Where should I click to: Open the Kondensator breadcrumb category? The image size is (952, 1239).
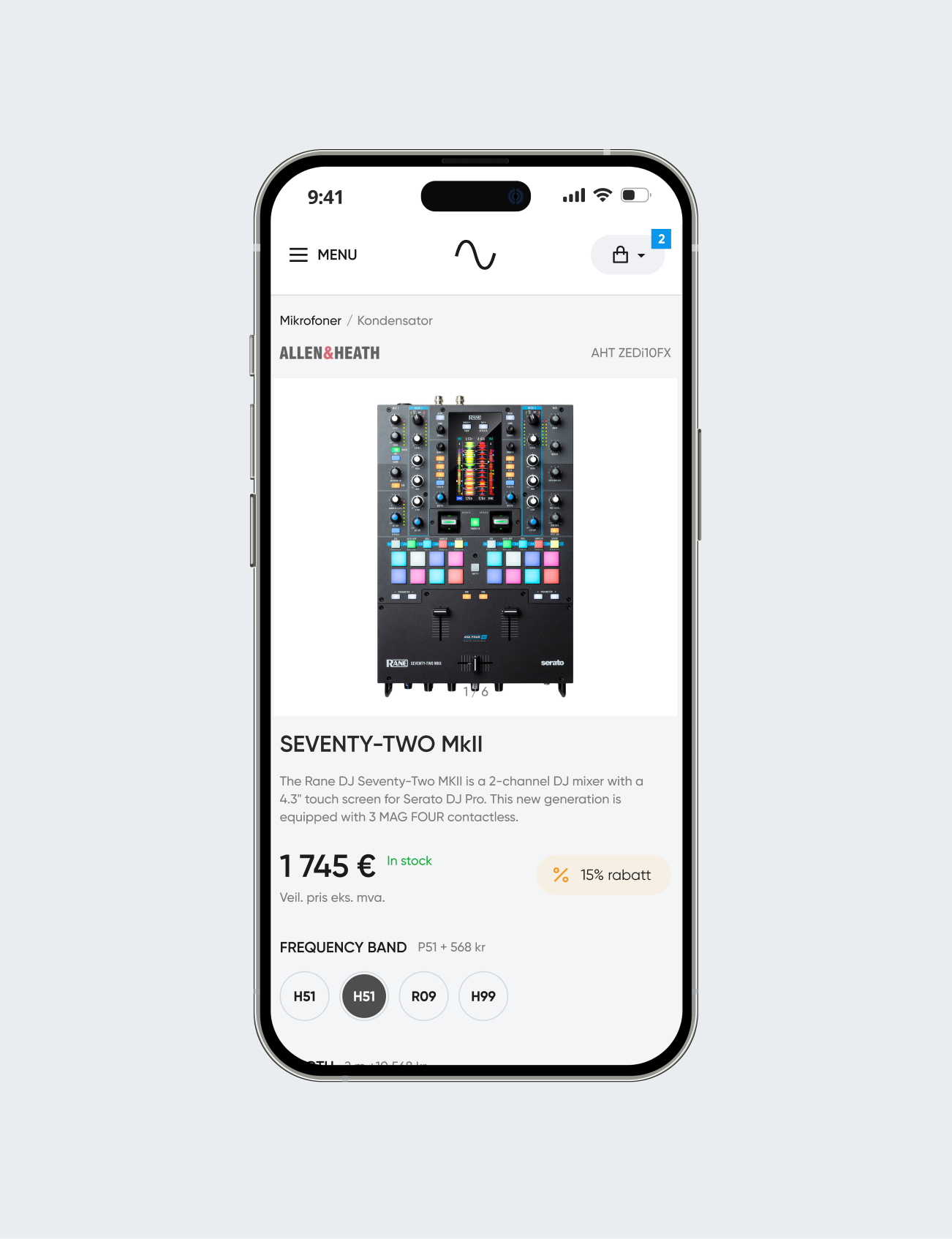[x=395, y=320]
